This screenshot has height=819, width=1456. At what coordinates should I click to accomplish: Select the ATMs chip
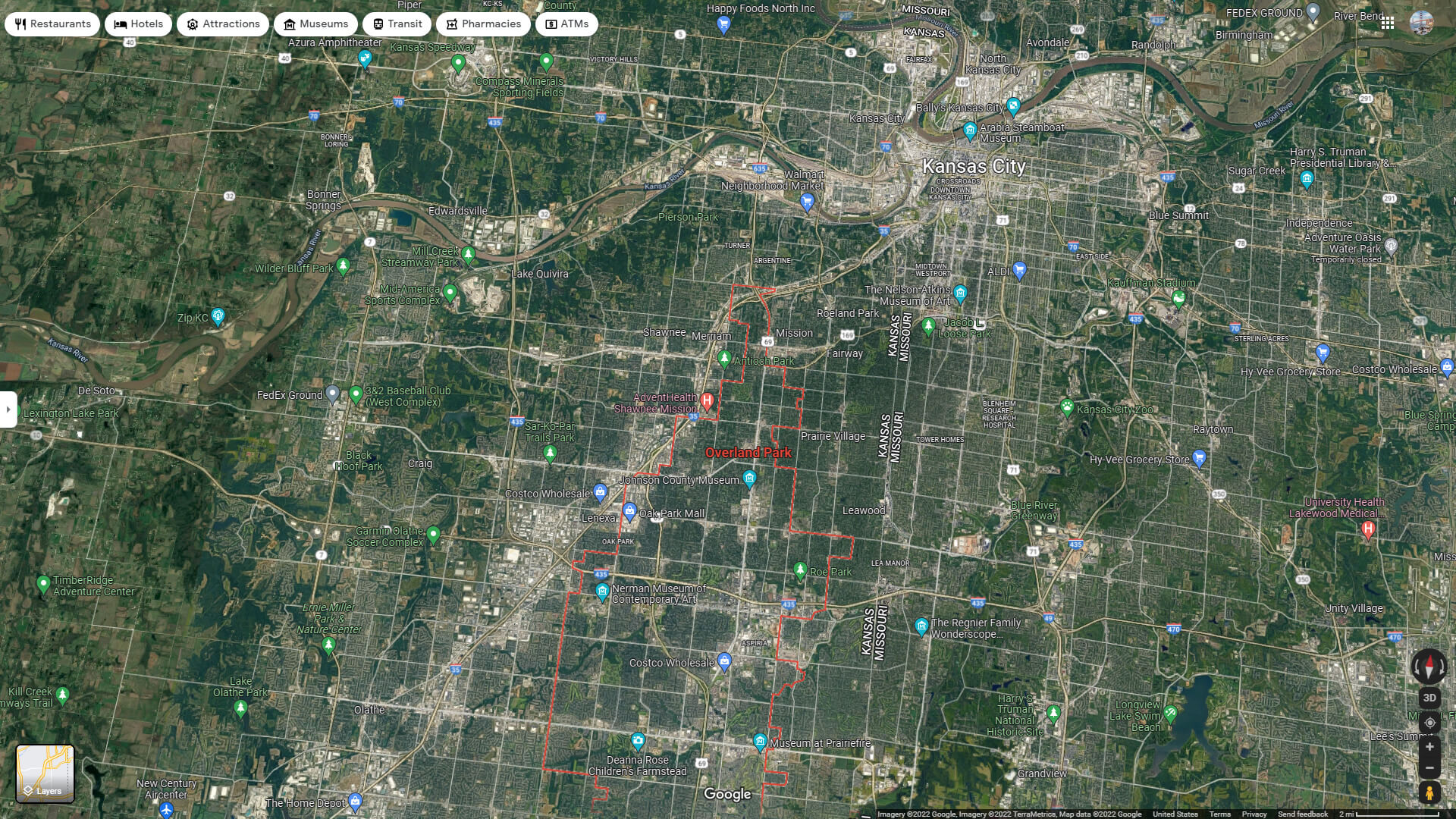[566, 24]
